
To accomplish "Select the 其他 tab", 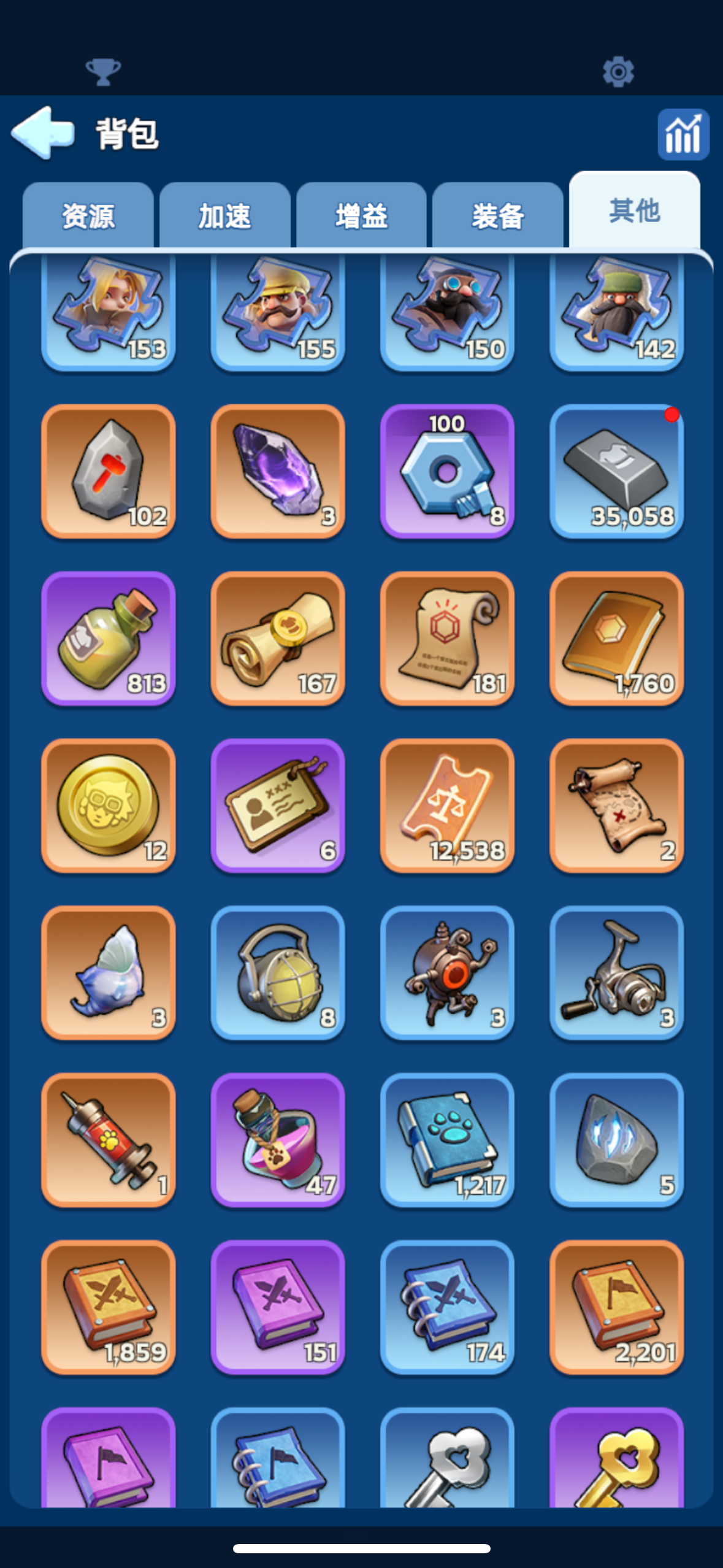I will click(x=634, y=211).
